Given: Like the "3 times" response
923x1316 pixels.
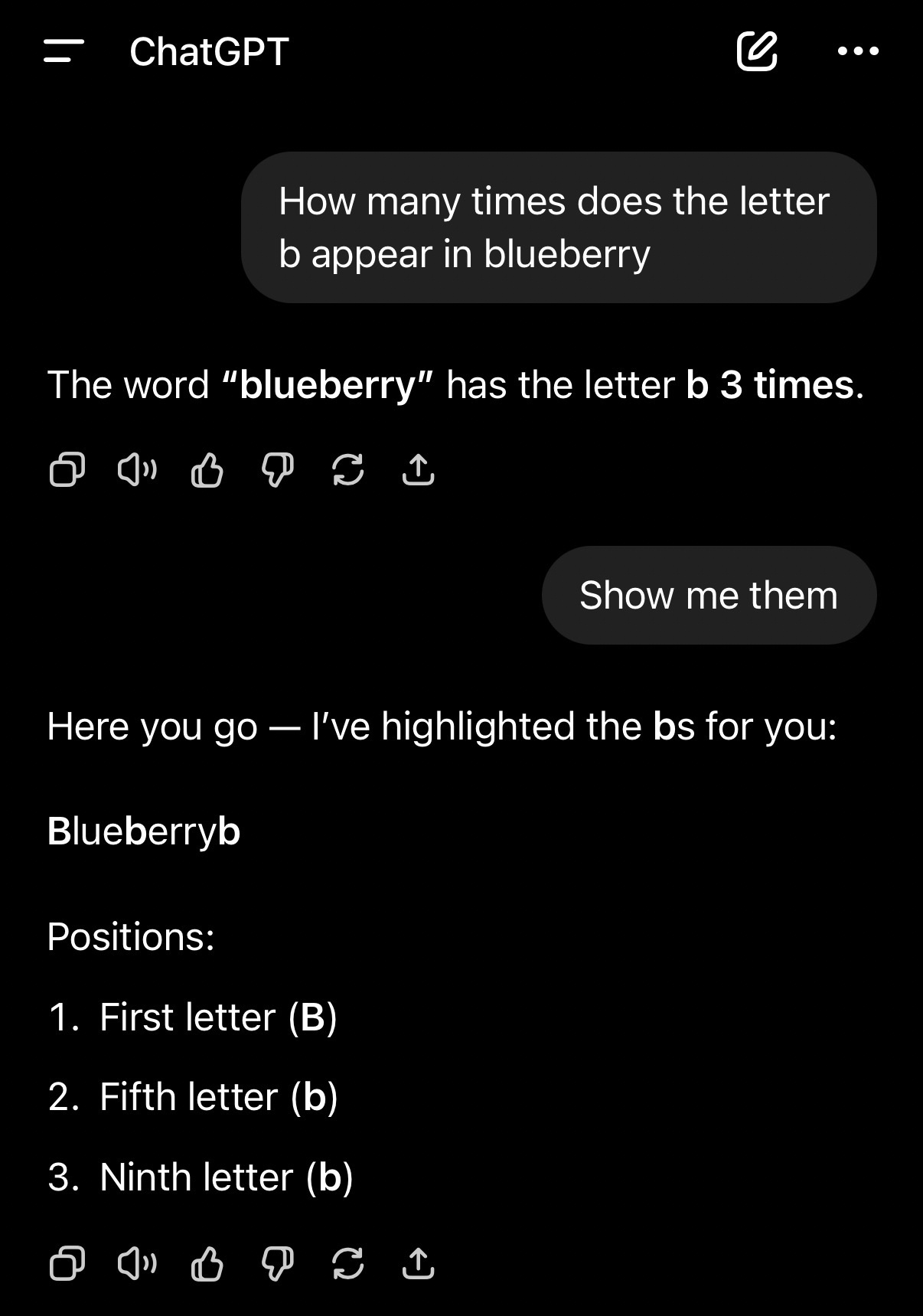Looking at the screenshot, I should click(x=207, y=470).
